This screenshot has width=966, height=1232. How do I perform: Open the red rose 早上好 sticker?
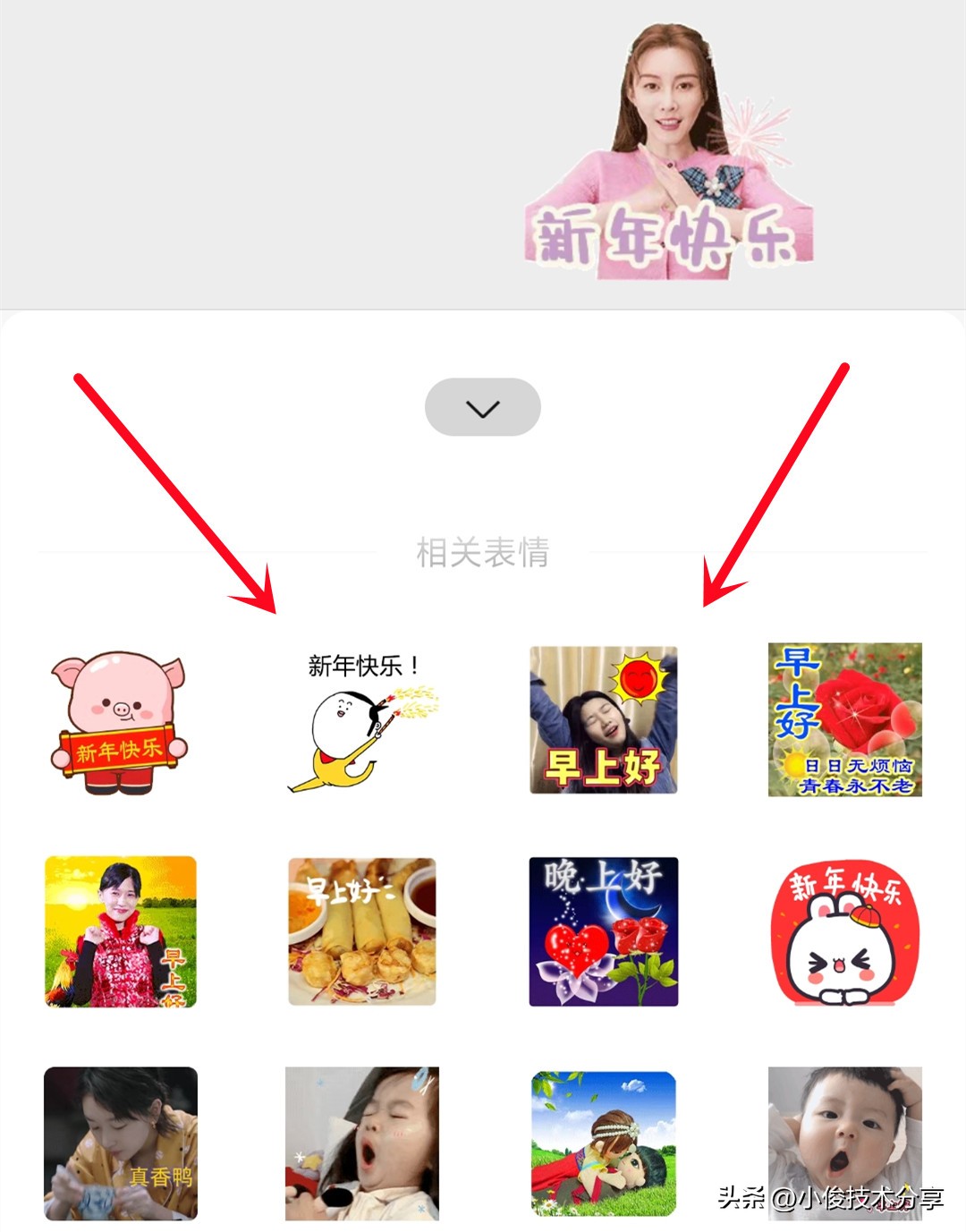click(844, 719)
